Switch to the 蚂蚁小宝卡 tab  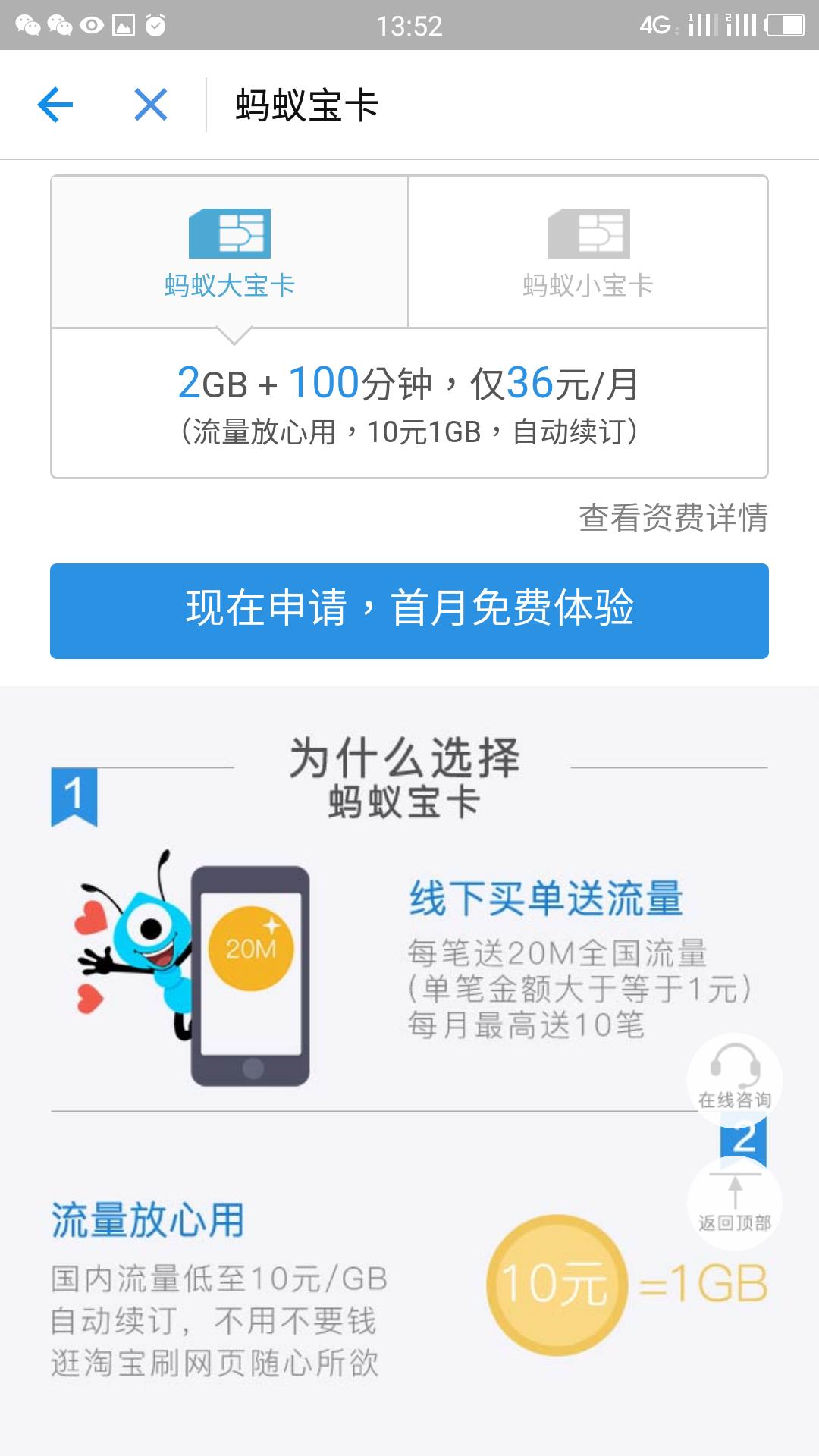point(588,253)
